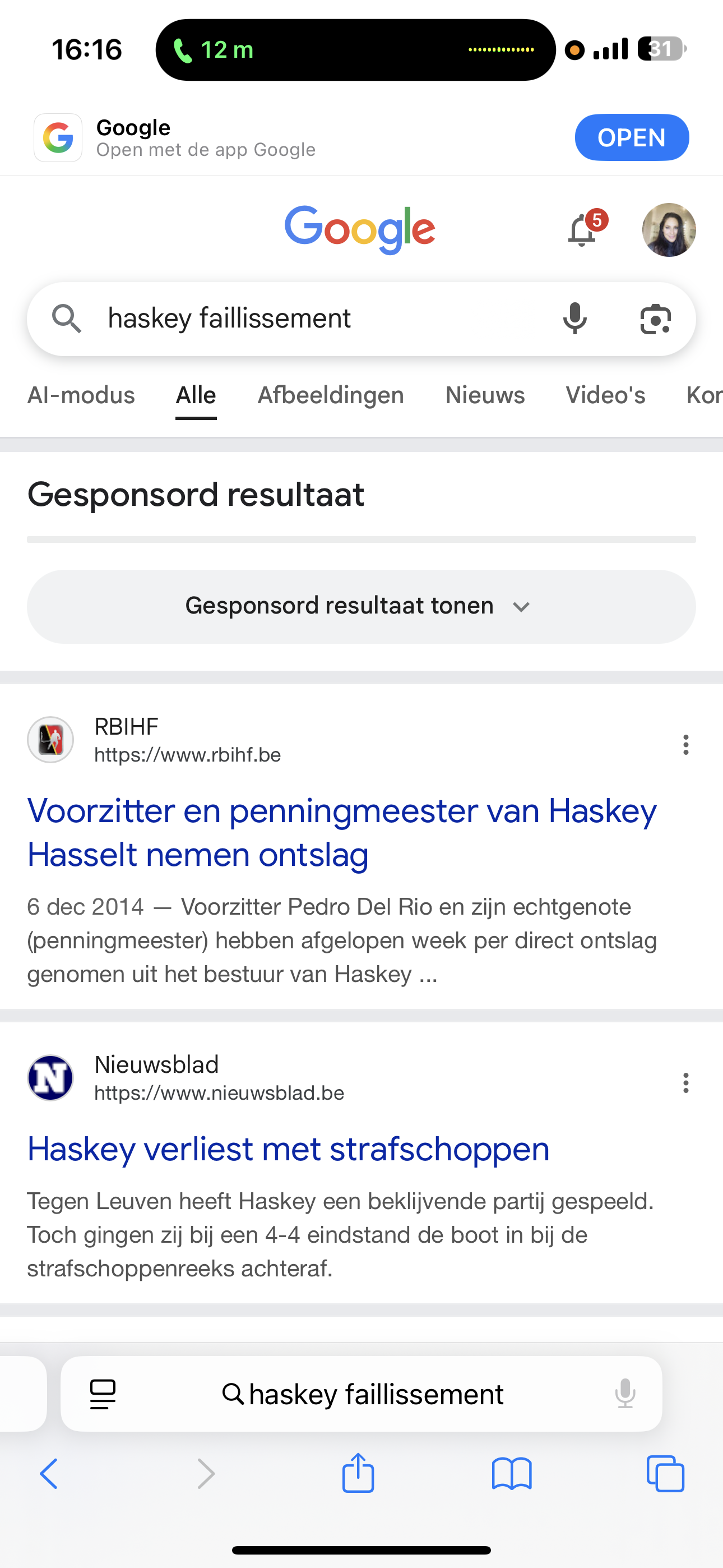Screen dimensions: 723x1568
Task: Open the account profile picture
Action: (x=668, y=230)
